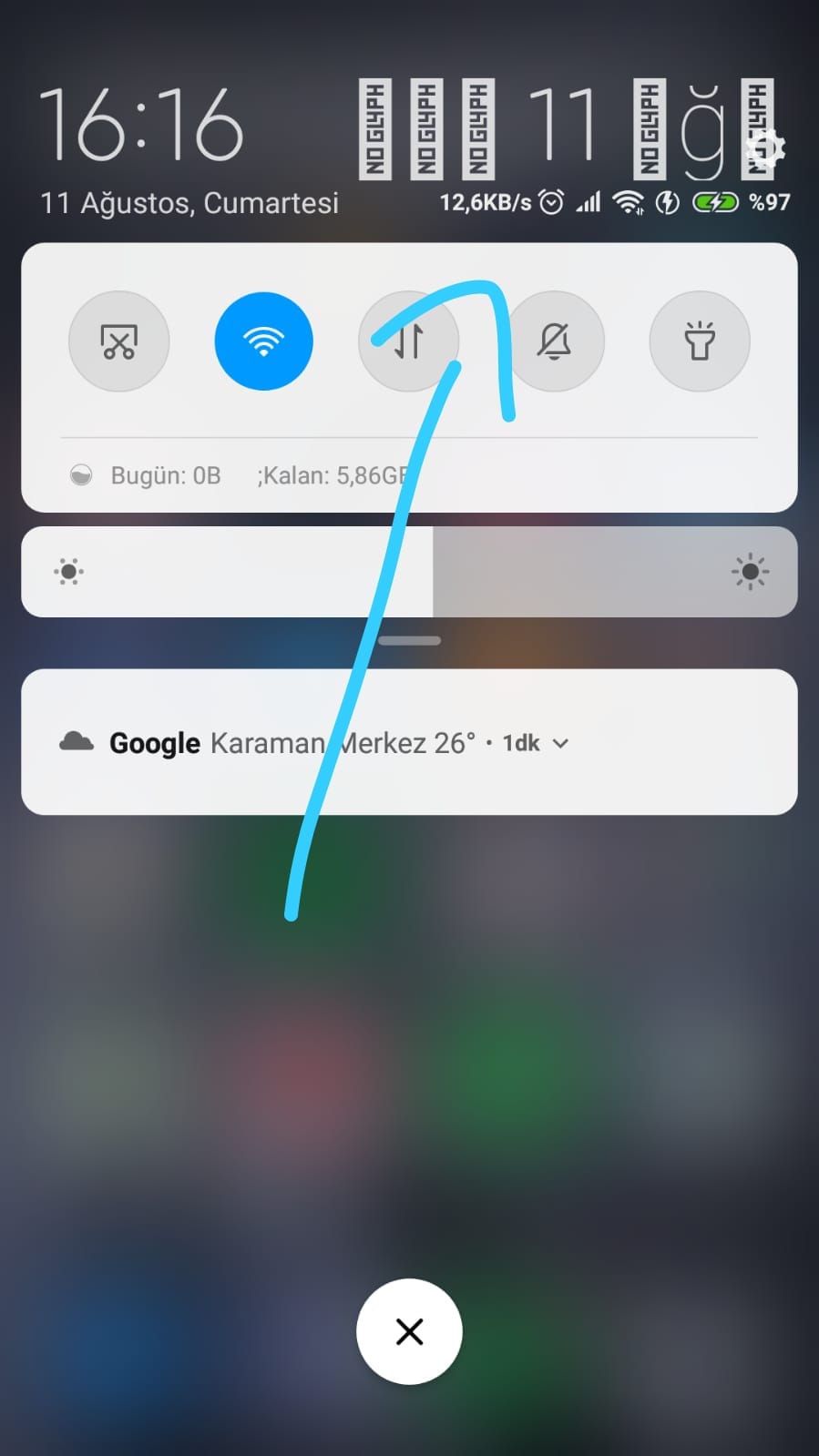Toggle silent mode bell
819x1456 pixels.
pyautogui.click(x=554, y=341)
